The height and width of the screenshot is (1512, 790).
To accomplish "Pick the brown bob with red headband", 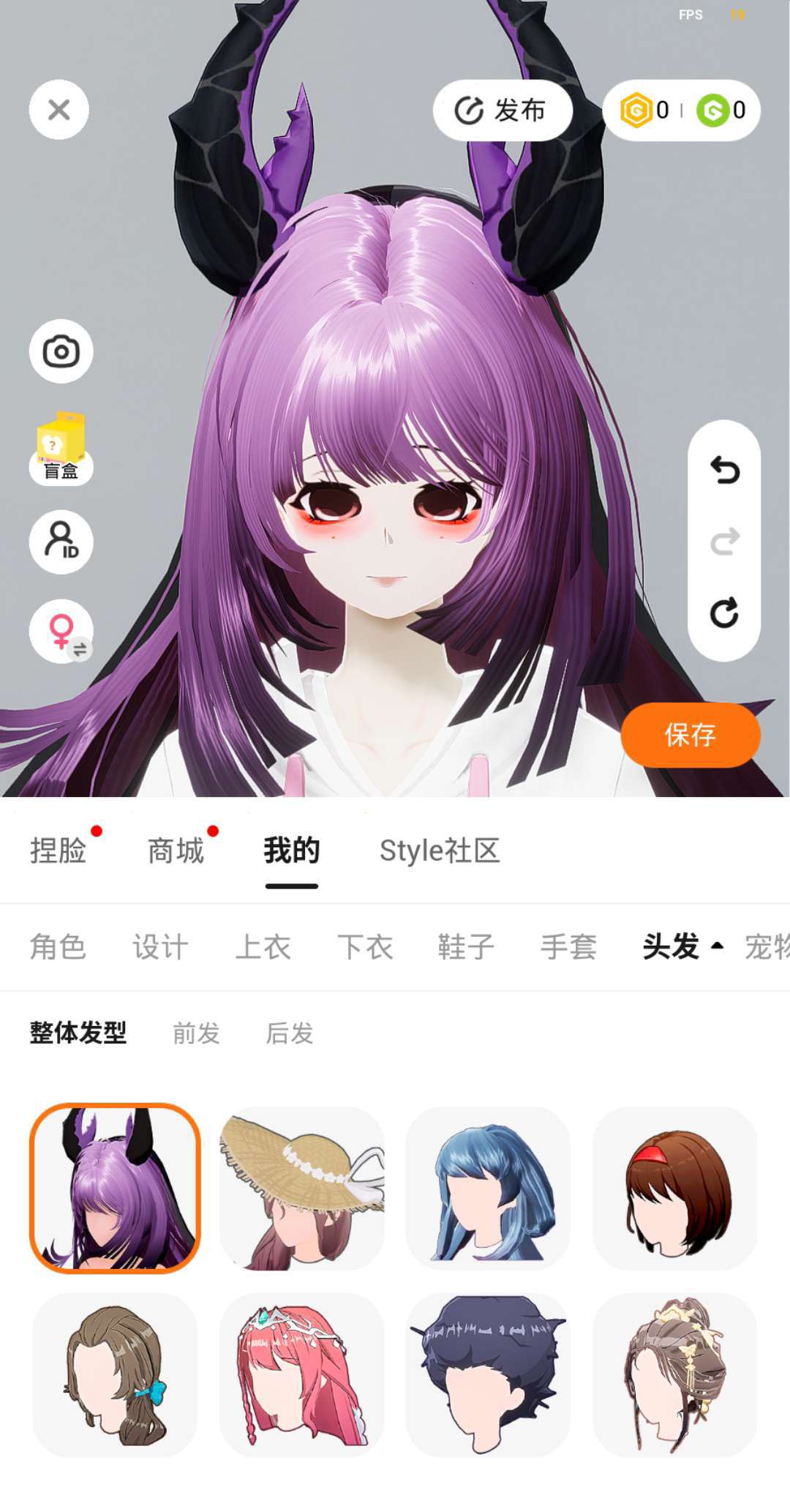I will (674, 1189).
